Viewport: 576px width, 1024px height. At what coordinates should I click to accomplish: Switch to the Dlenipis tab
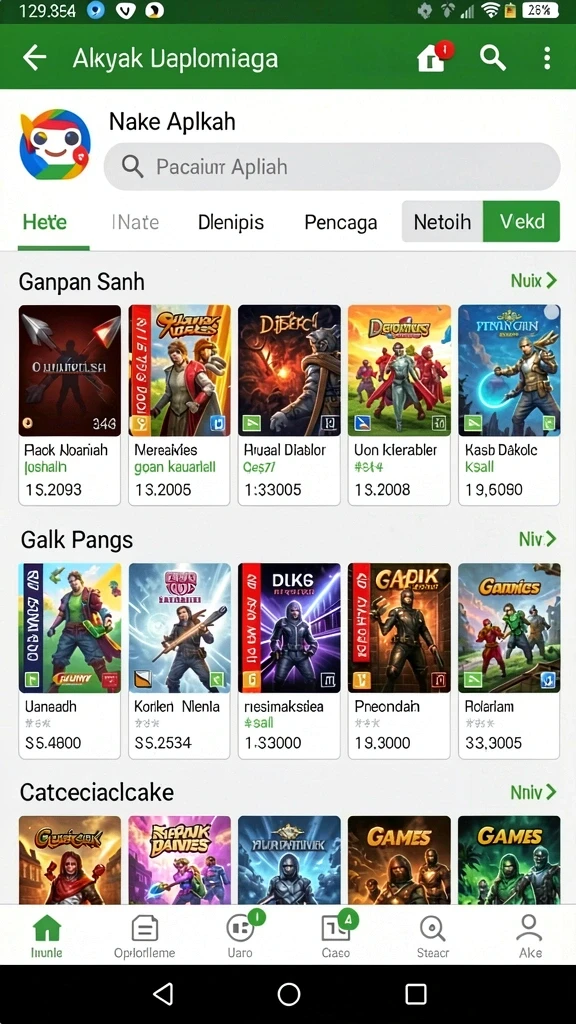pyautogui.click(x=231, y=222)
